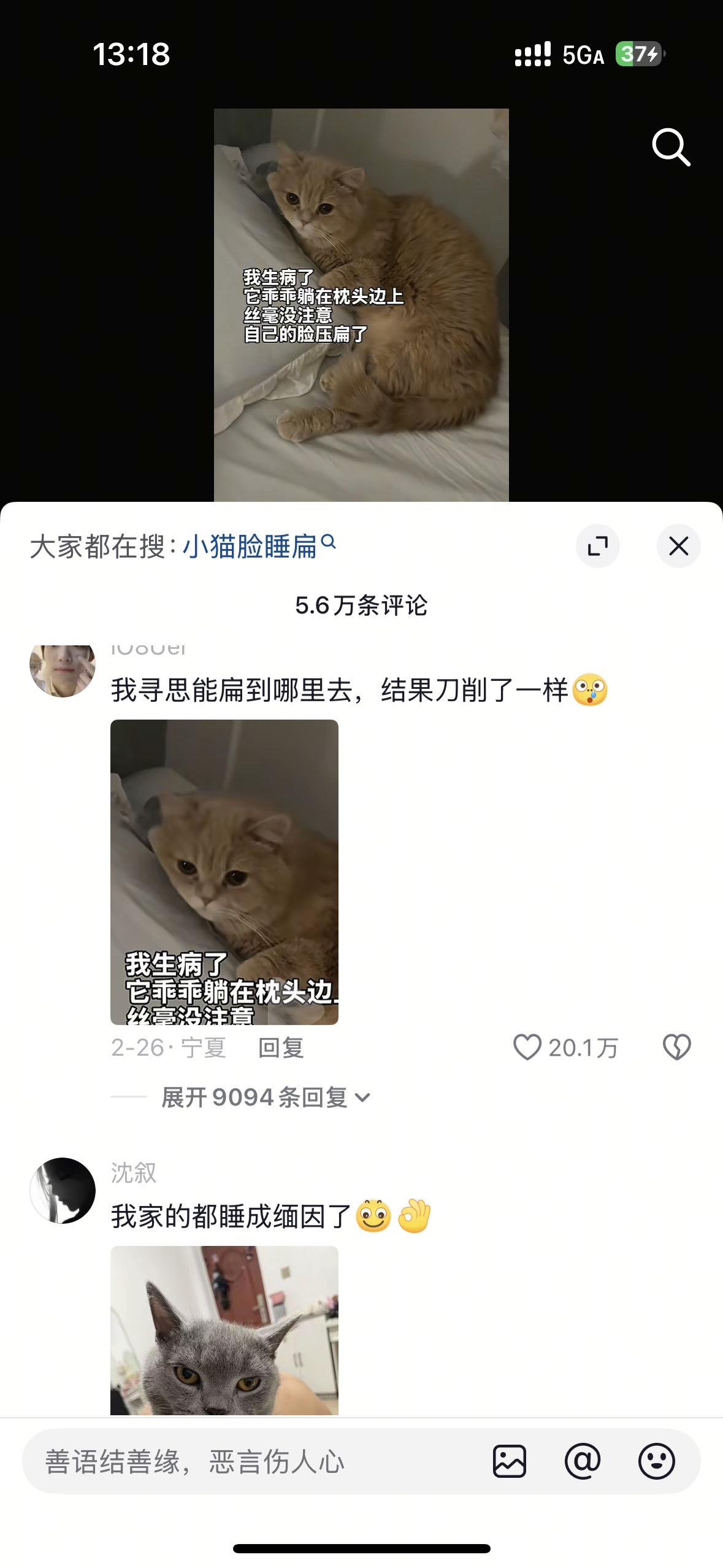723x1568 pixels.
Task: Open trending search 小猫脸睡扁
Action: (x=253, y=545)
